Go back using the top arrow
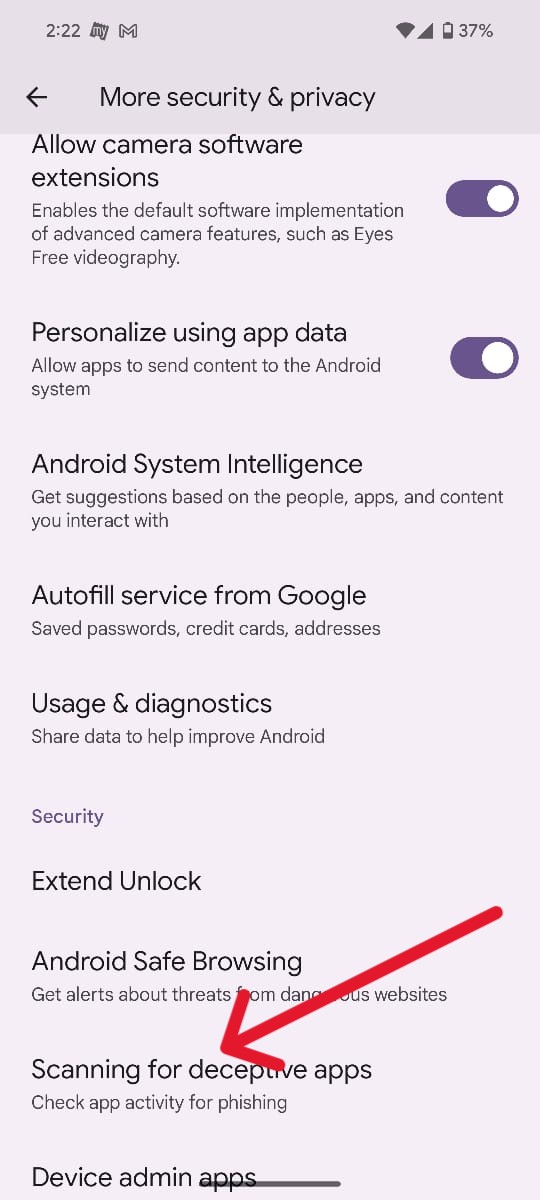Image resolution: width=540 pixels, height=1200 pixels. click(x=37, y=97)
